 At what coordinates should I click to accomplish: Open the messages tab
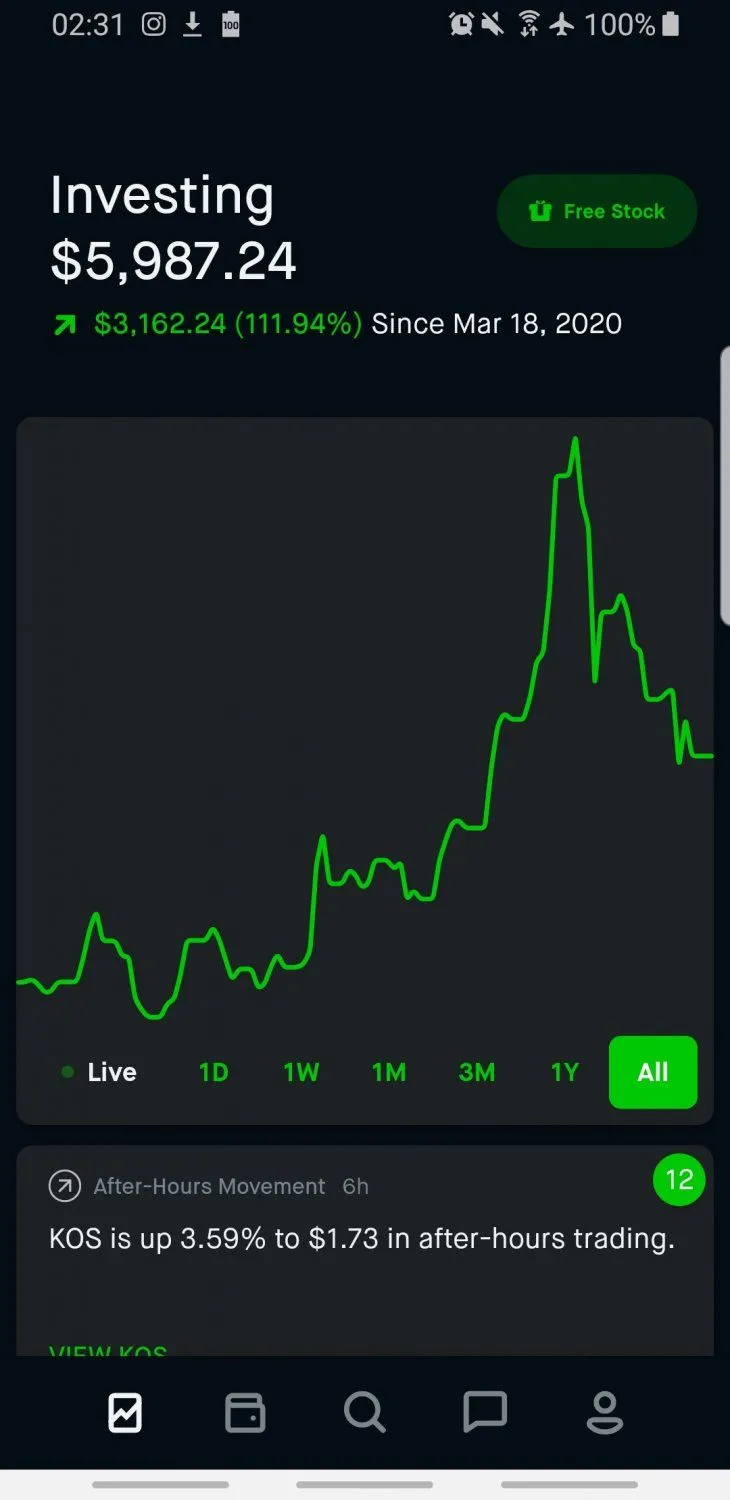click(485, 1413)
